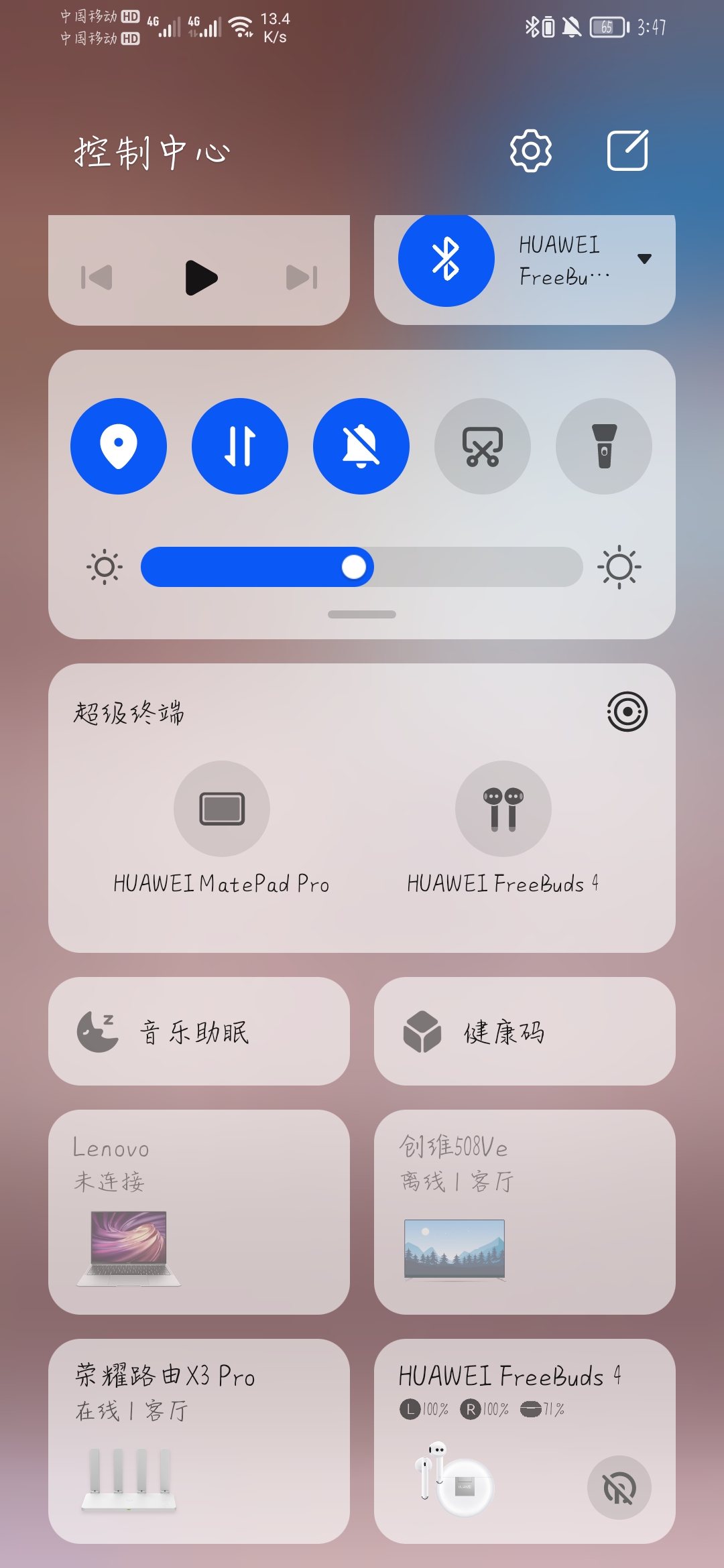Select HUAWEI MatePad Pro in Super Device
Viewport: 724px width, 1568px height.
tap(222, 809)
